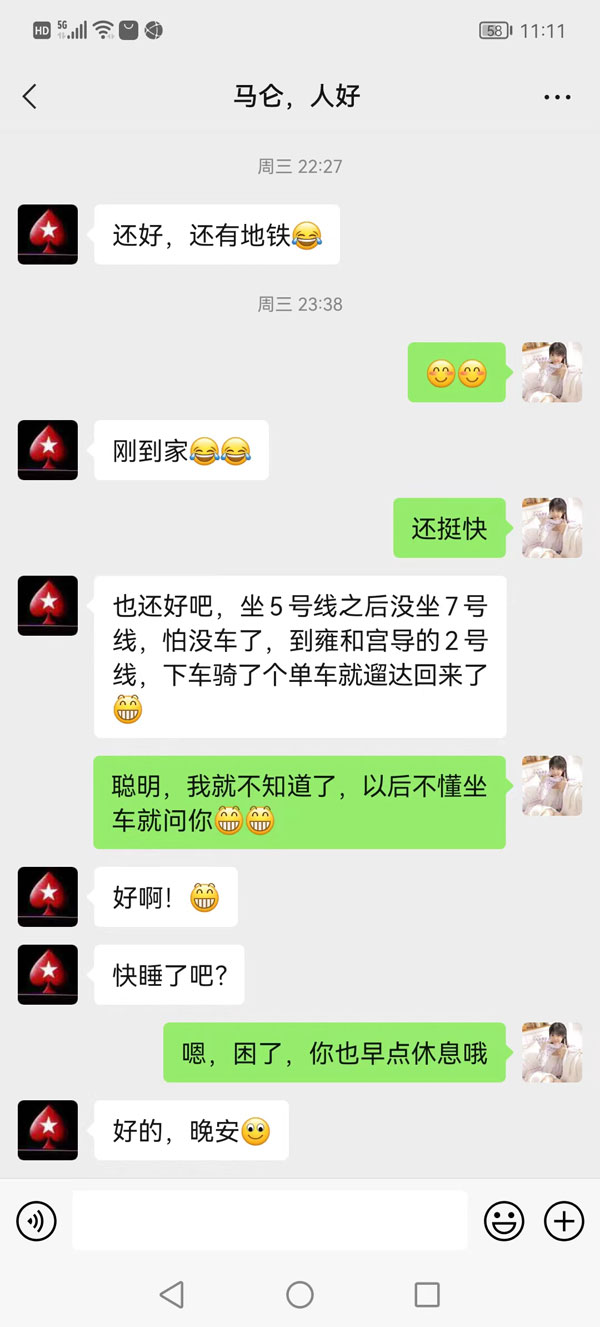Open the three-dot chat info menu
Viewport: 600px width, 1327px height.
(557, 97)
